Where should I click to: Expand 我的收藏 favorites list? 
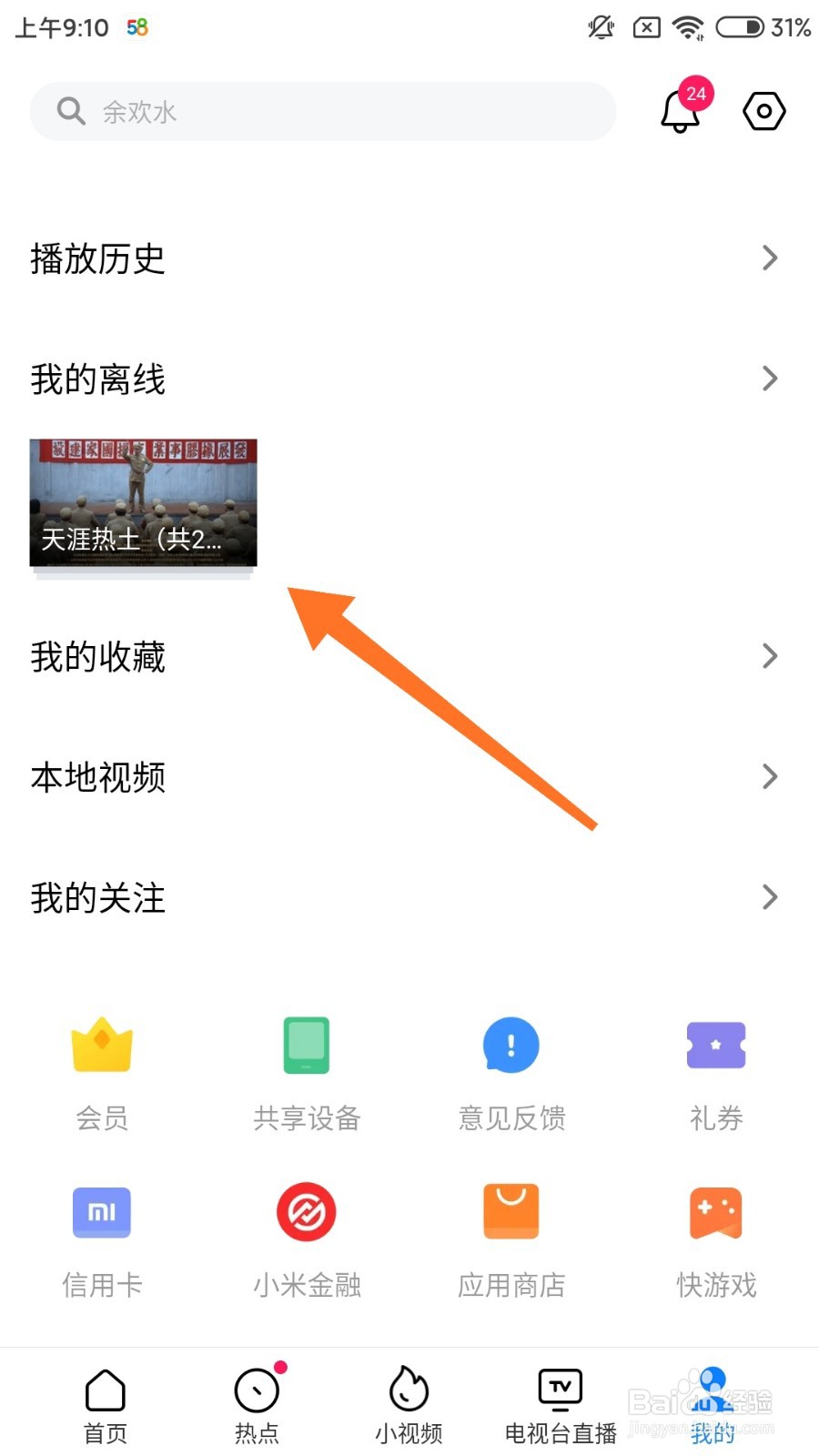[x=409, y=656]
